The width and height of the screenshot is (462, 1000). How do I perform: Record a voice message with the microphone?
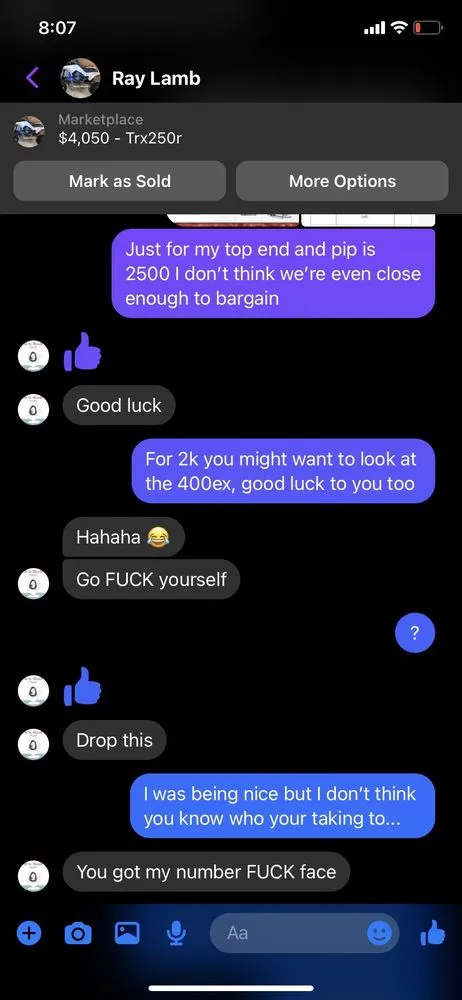(x=175, y=934)
